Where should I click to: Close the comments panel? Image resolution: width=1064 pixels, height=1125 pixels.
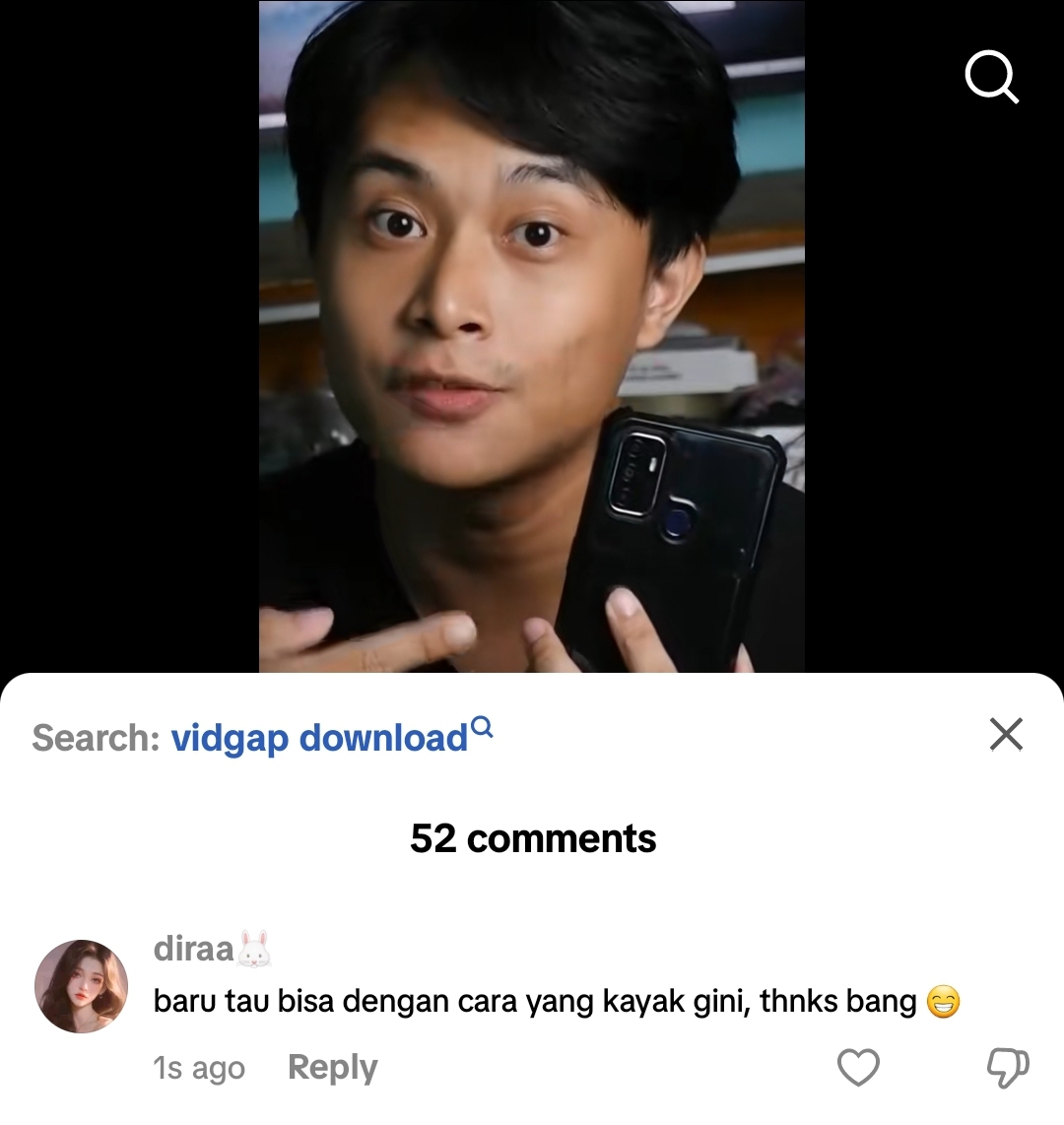(x=1006, y=734)
